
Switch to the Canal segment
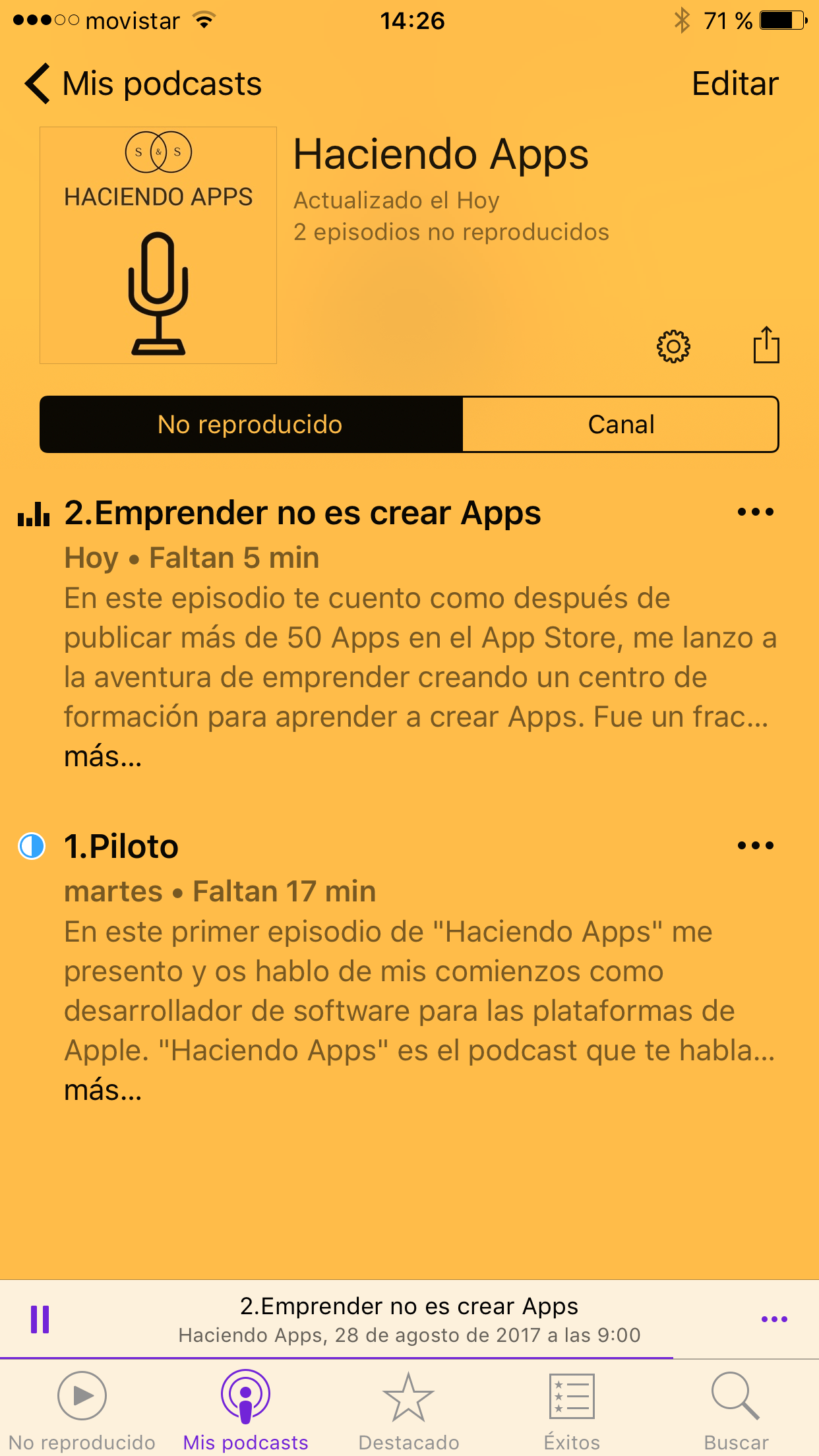click(620, 424)
